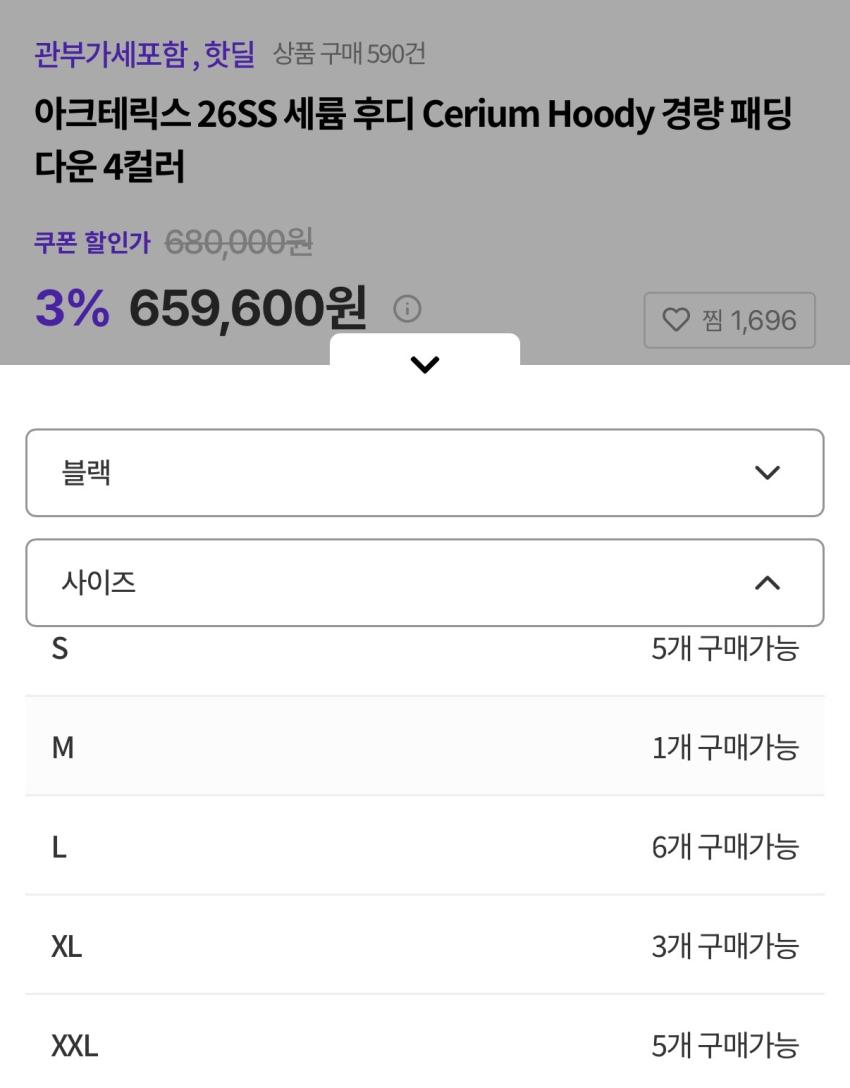Screen dimensions: 850x1088
Task: Select size S
Action: coord(425,650)
